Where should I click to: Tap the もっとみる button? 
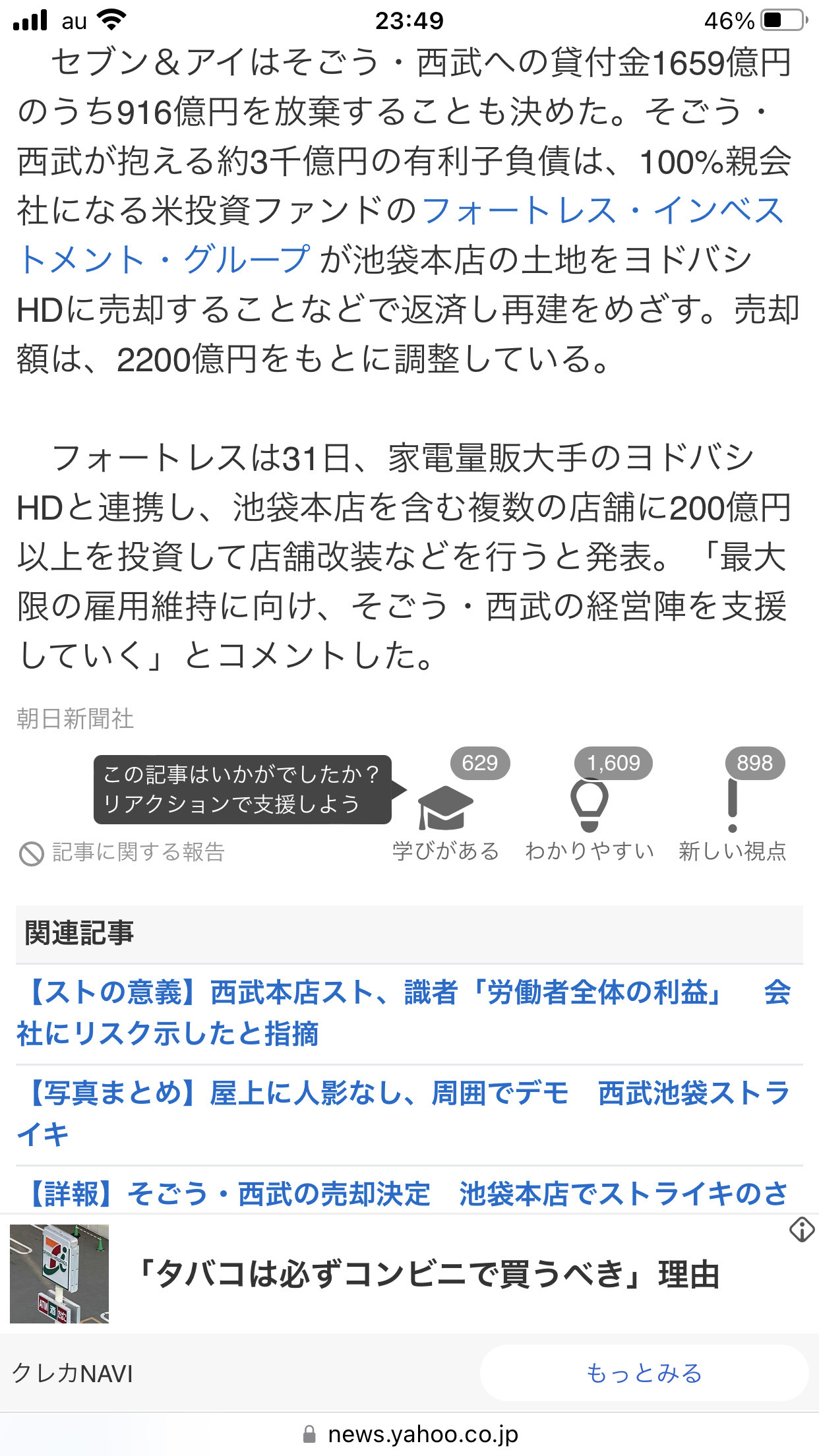(644, 1374)
